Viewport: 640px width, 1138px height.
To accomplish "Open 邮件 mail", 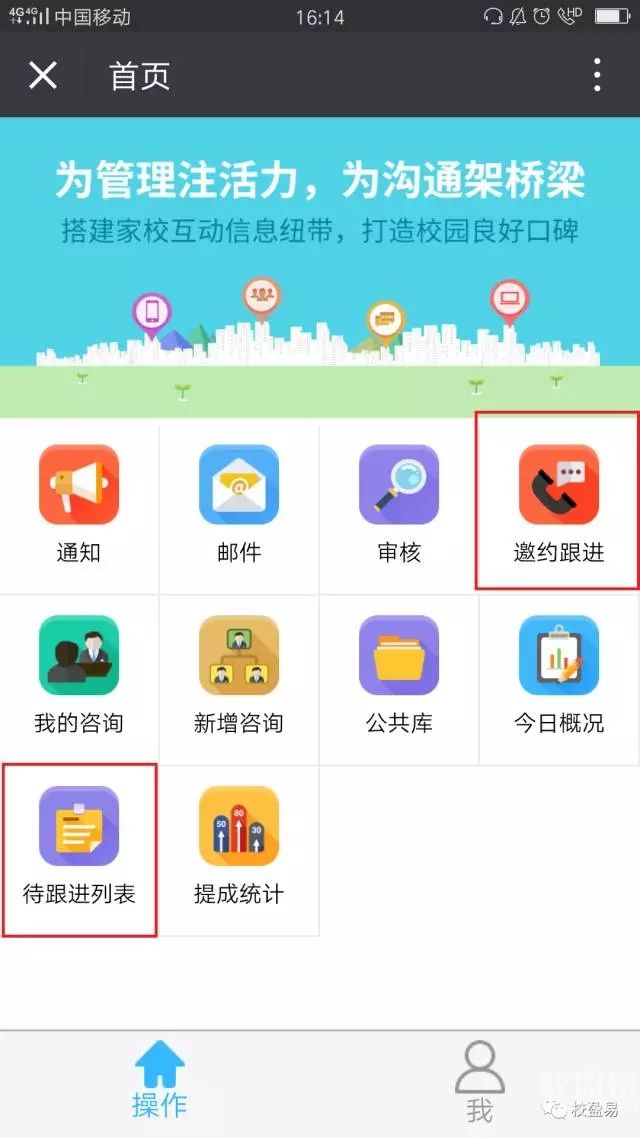I will pos(238,503).
